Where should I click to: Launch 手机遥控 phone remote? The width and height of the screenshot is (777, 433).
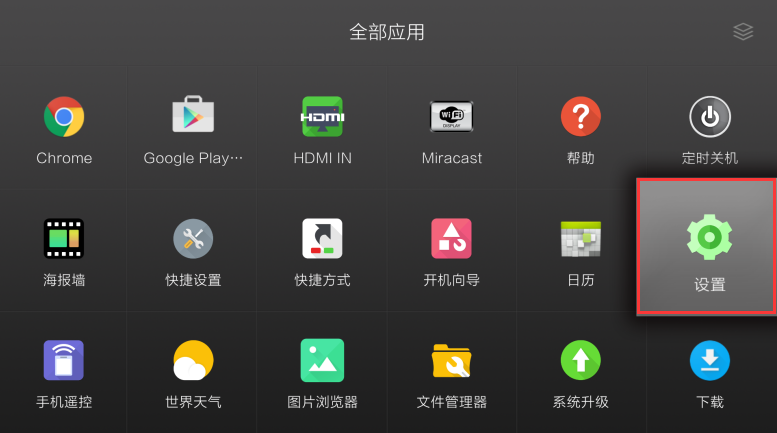tap(64, 362)
